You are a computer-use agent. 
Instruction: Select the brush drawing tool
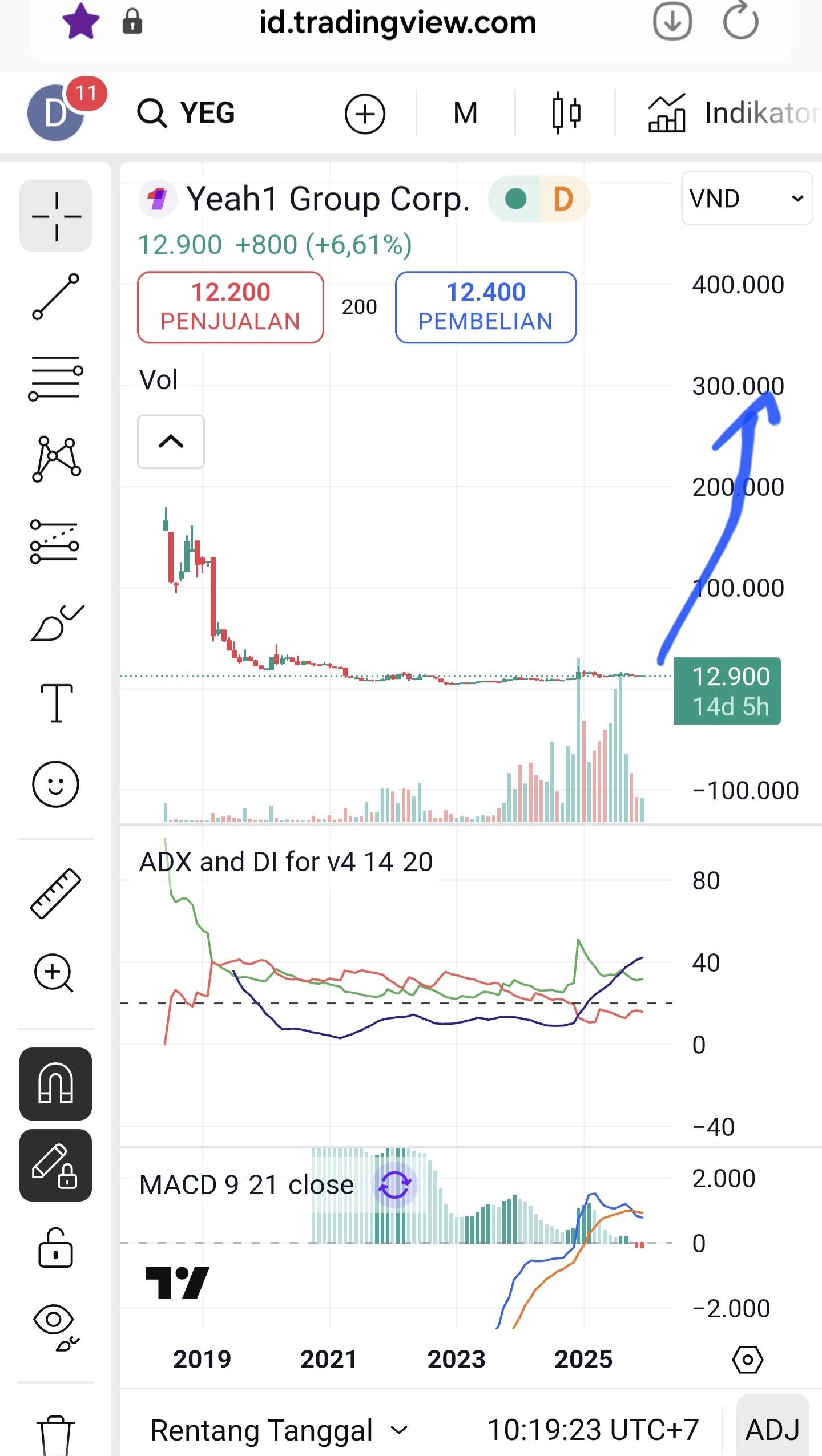pos(56,624)
